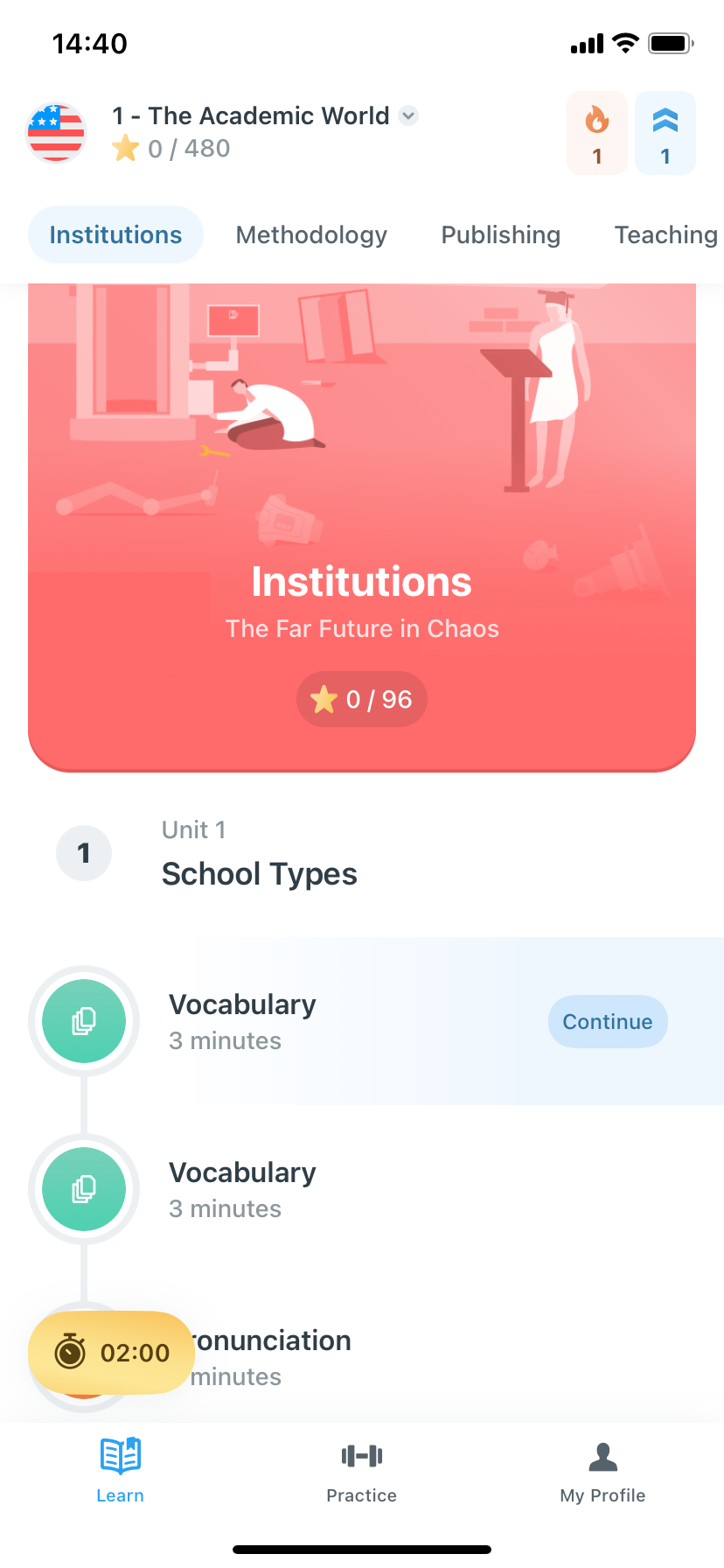Open the American flag language selector
This screenshot has height=1568, width=724.
click(56, 133)
